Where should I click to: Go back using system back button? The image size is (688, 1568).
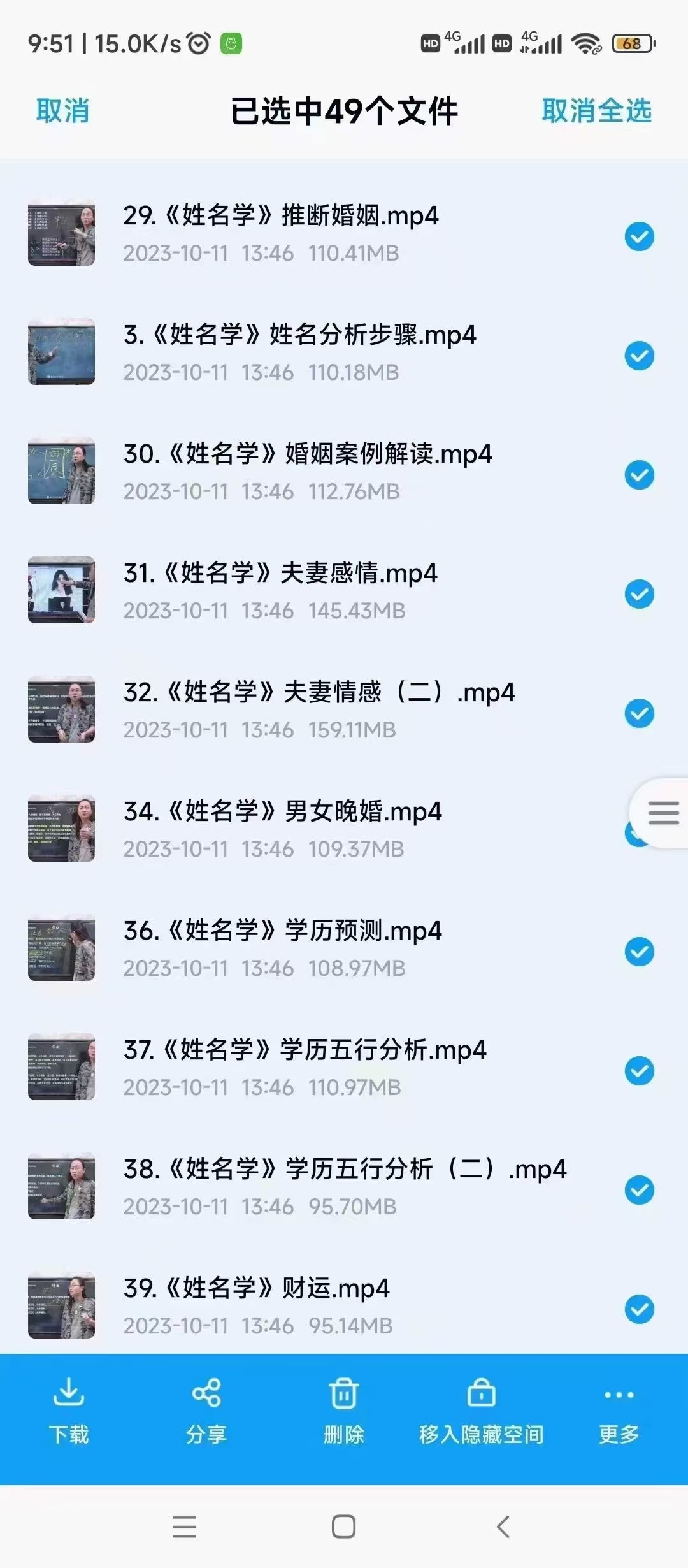[x=503, y=1527]
